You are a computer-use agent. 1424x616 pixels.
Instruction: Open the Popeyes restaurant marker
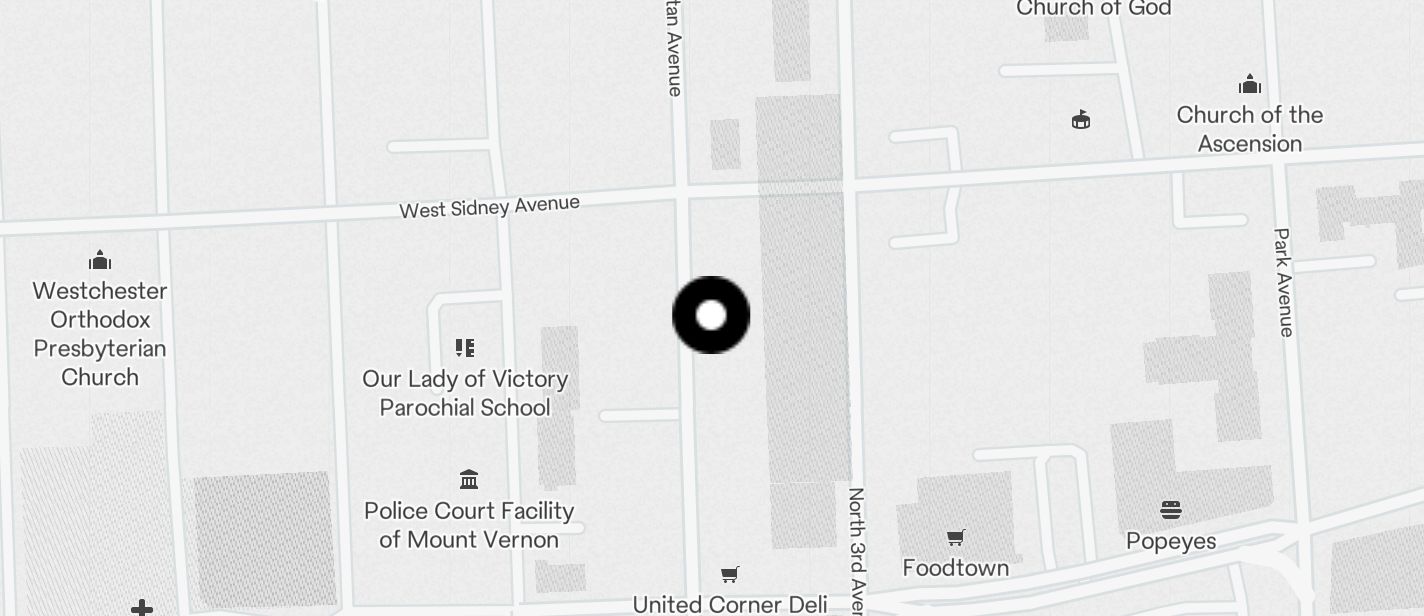pyautogui.click(x=1171, y=511)
